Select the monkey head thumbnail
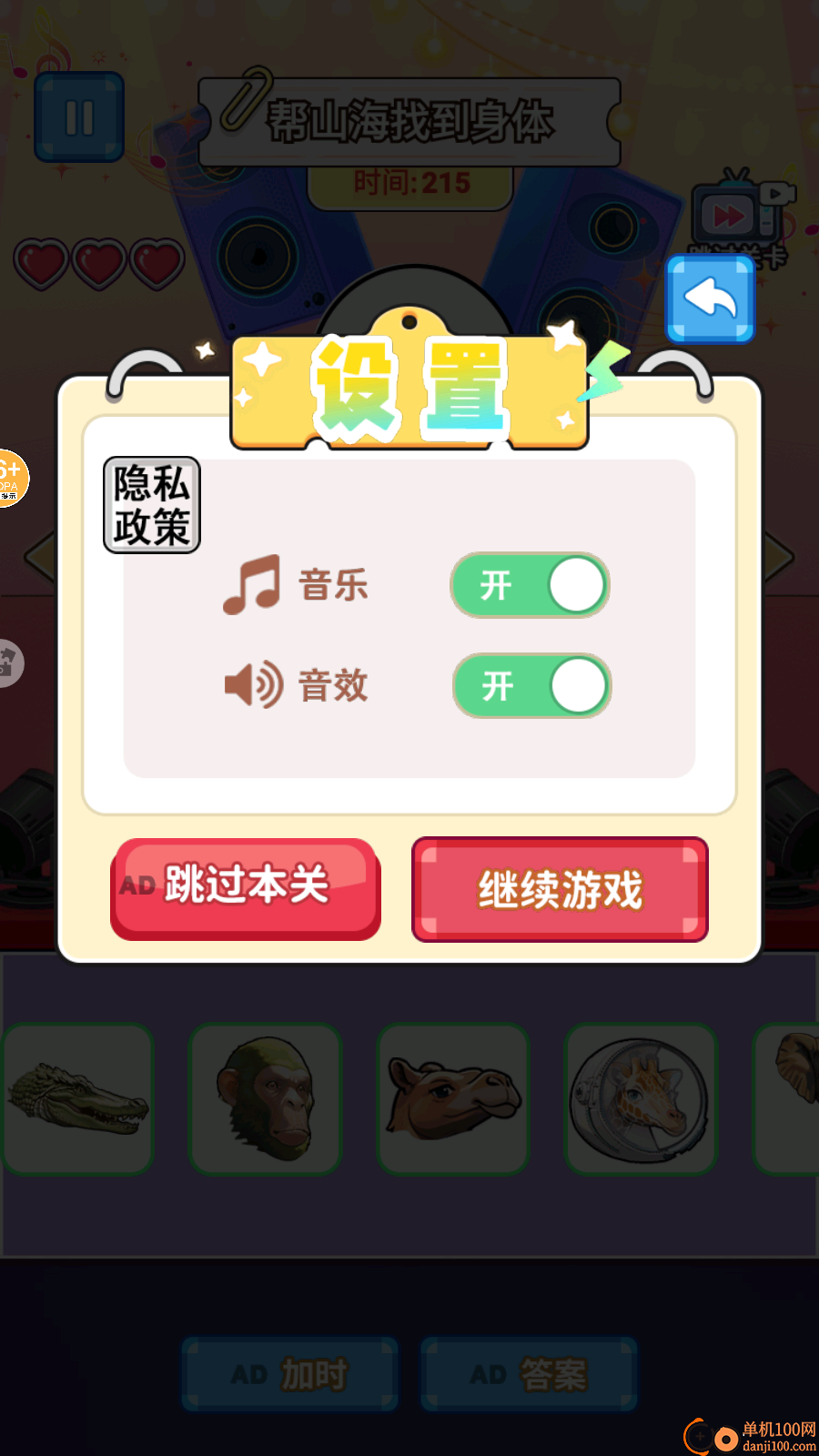The image size is (819, 1456). pyautogui.click(x=265, y=1098)
